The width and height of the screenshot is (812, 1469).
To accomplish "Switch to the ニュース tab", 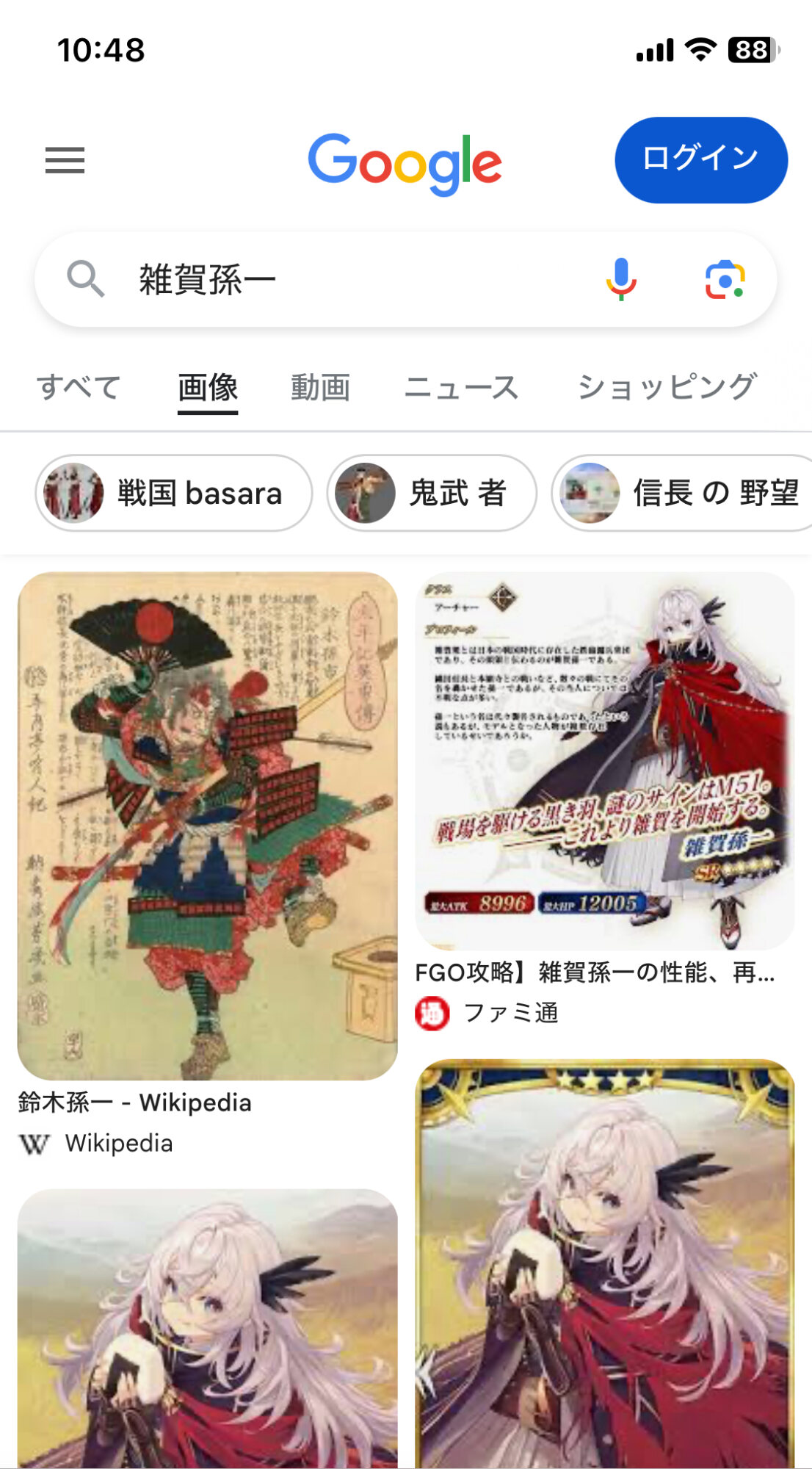I will pos(462,387).
